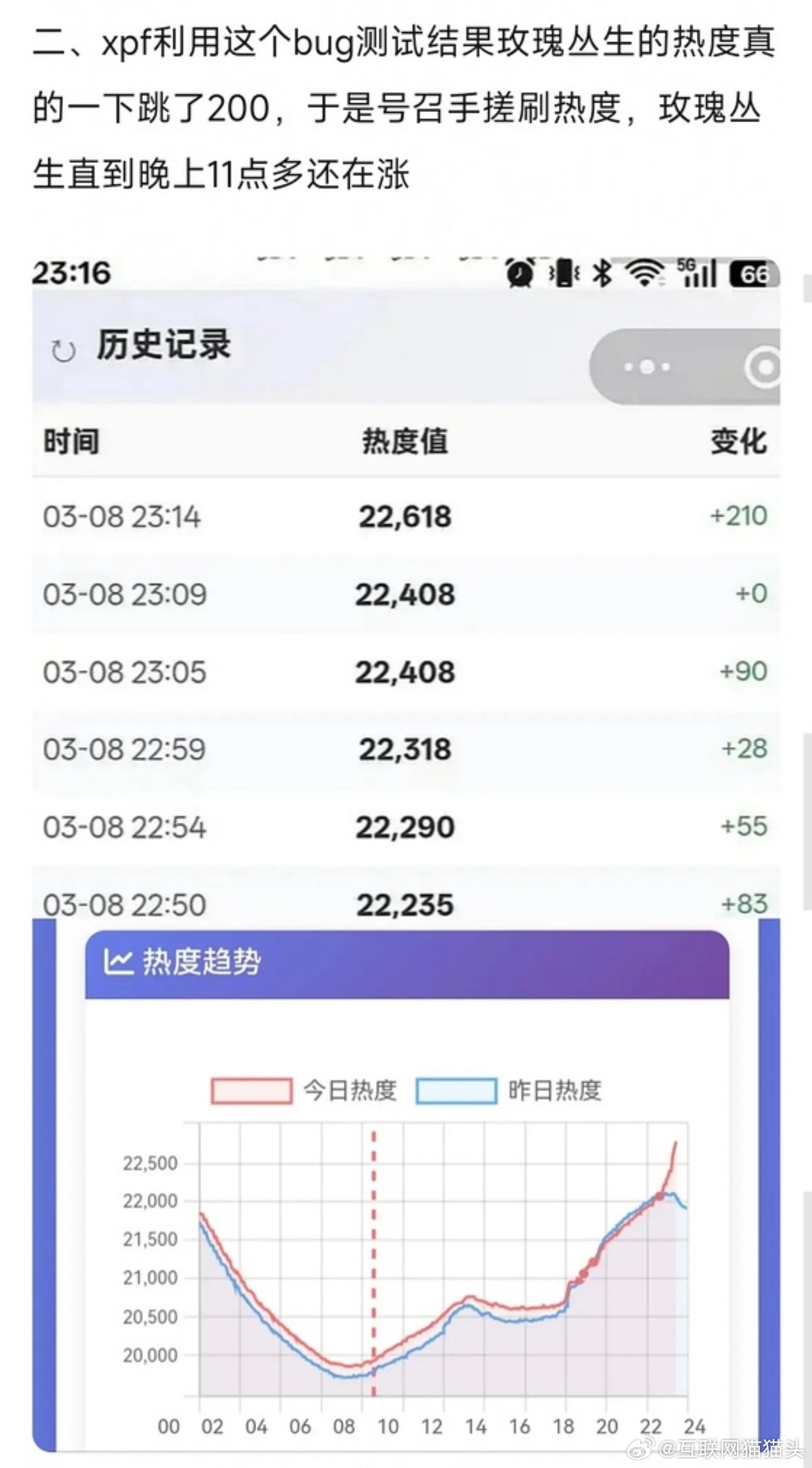The height and width of the screenshot is (1468, 812).
Task: Select the 时间 column header
Action: coord(69,443)
